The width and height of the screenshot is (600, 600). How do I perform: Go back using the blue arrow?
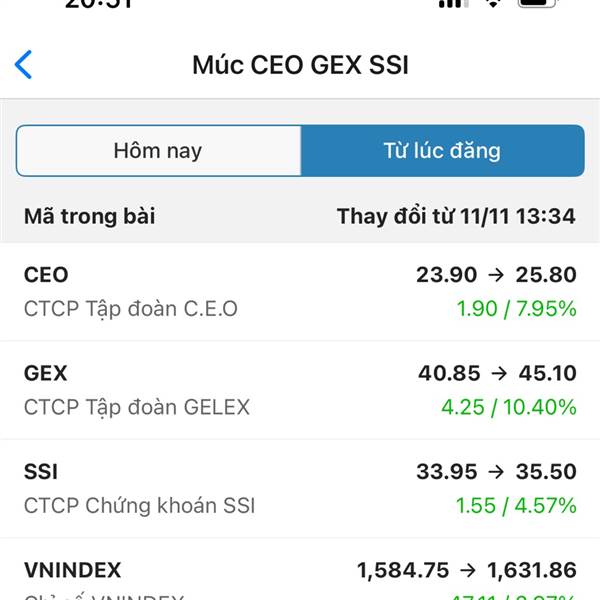pos(23,65)
